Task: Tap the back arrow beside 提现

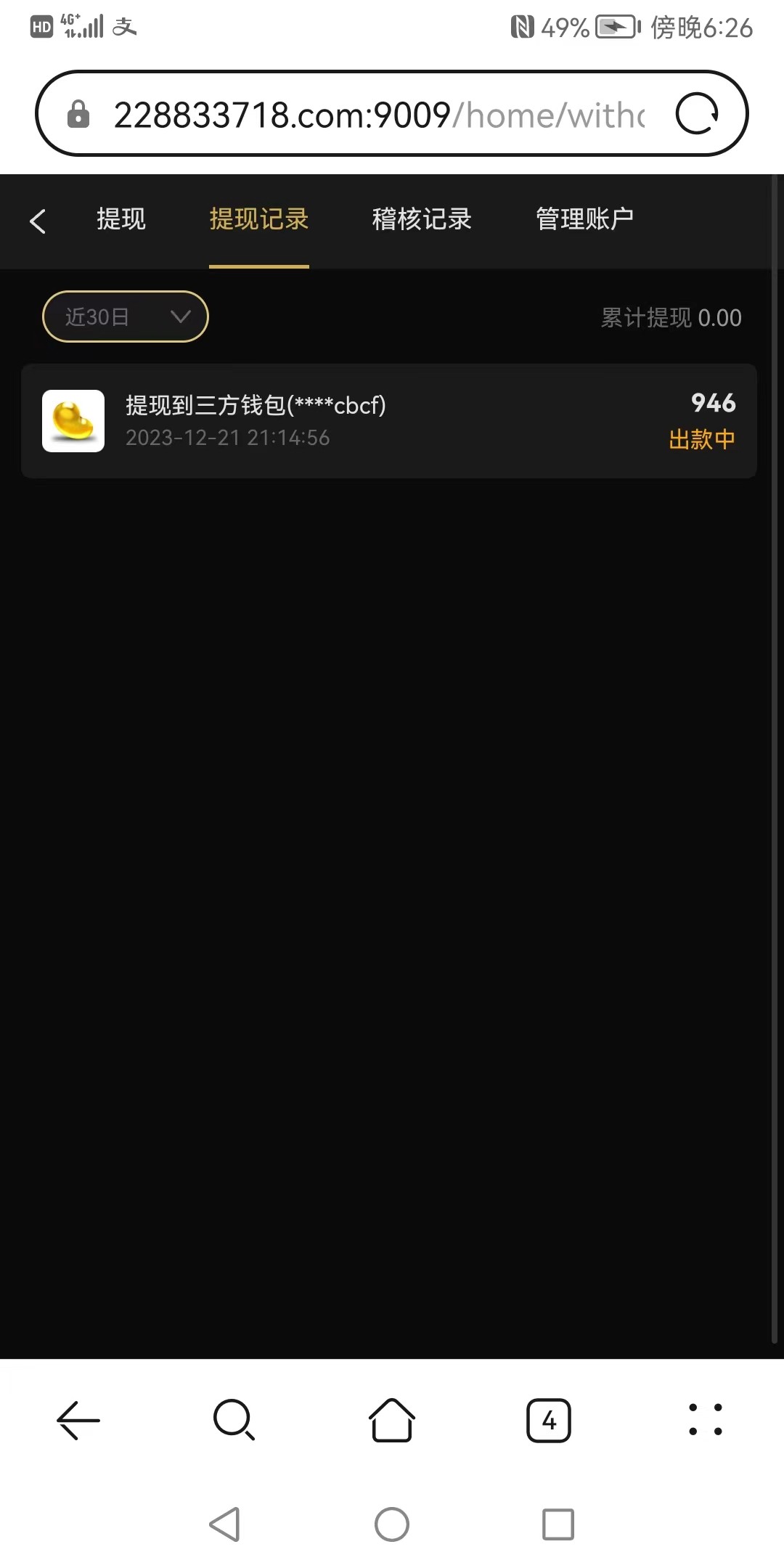Action: [x=38, y=221]
